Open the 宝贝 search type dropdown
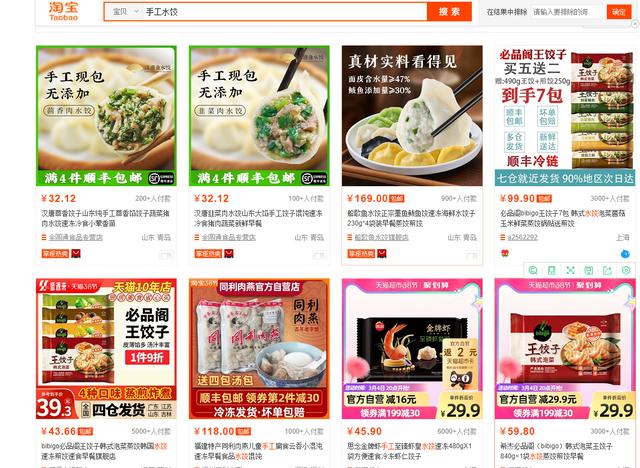This screenshot has height=468, width=640. pos(124,12)
